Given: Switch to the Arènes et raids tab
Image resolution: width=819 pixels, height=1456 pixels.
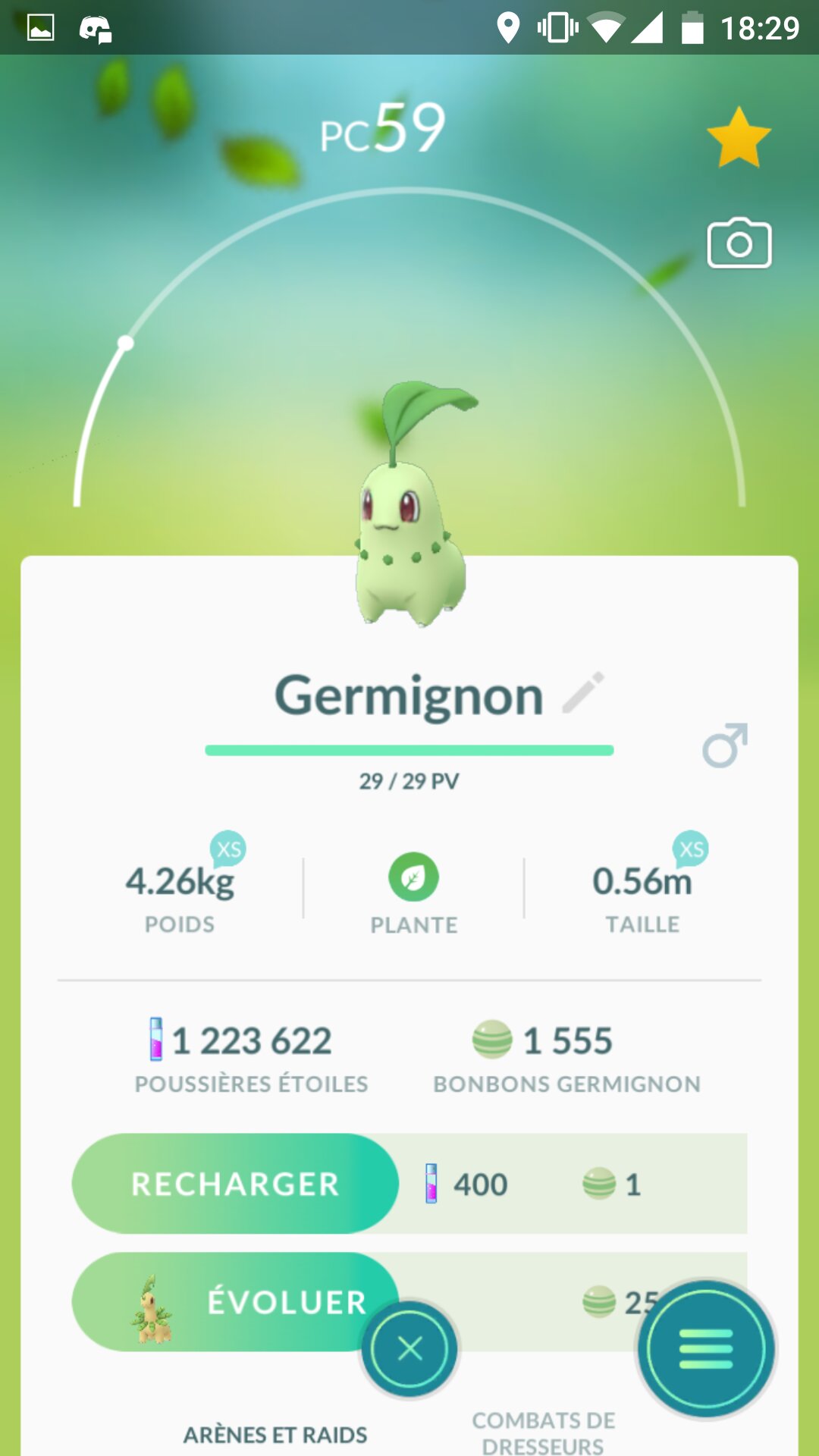Looking at the screenshot, I should 275,1435.
